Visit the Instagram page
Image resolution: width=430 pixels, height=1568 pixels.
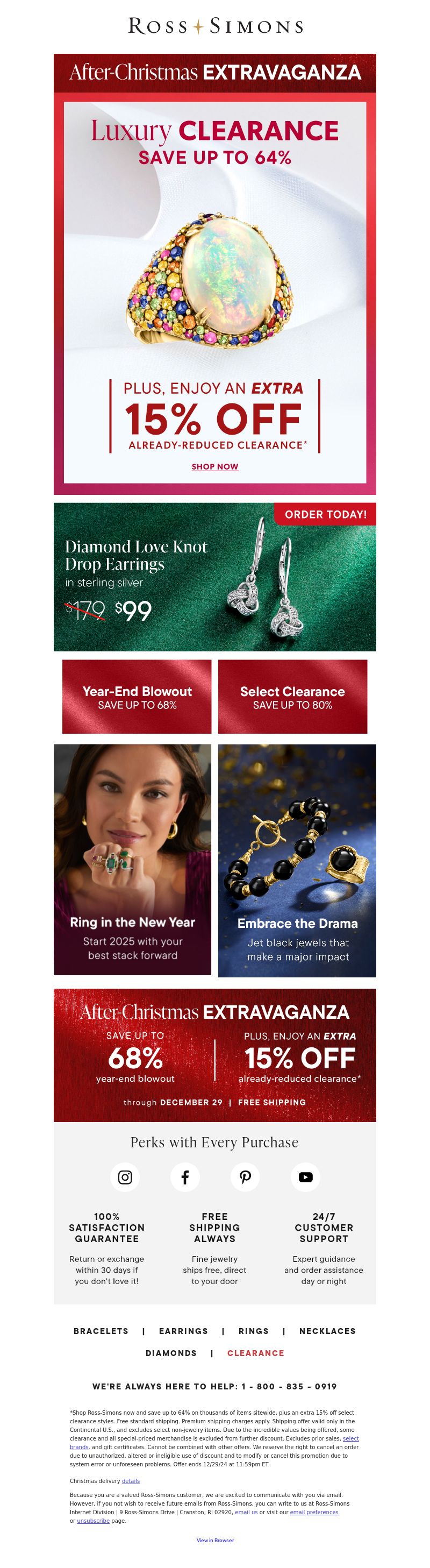[125, 1176]
